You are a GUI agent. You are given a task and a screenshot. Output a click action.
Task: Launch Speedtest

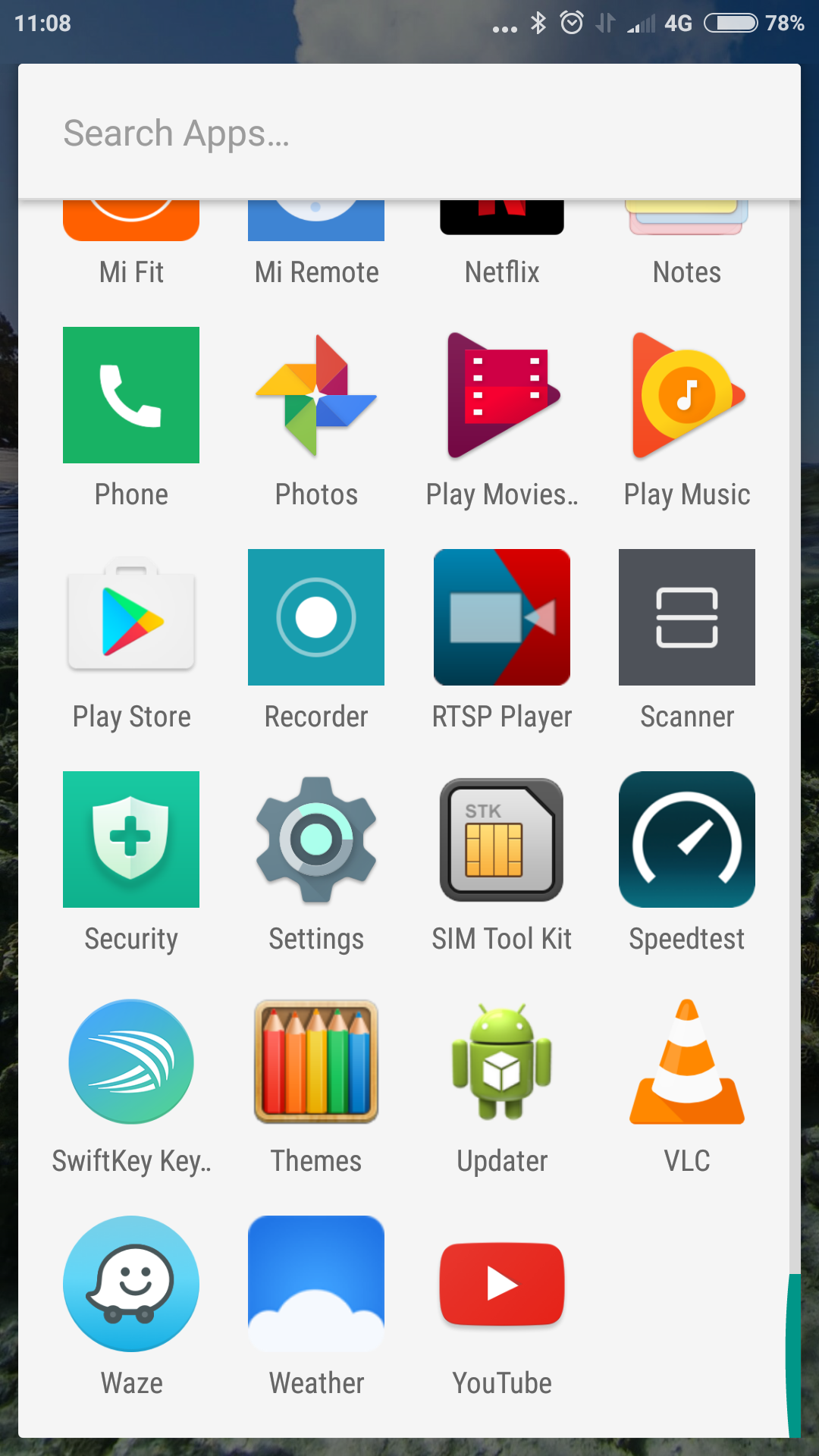pos(686,839)
